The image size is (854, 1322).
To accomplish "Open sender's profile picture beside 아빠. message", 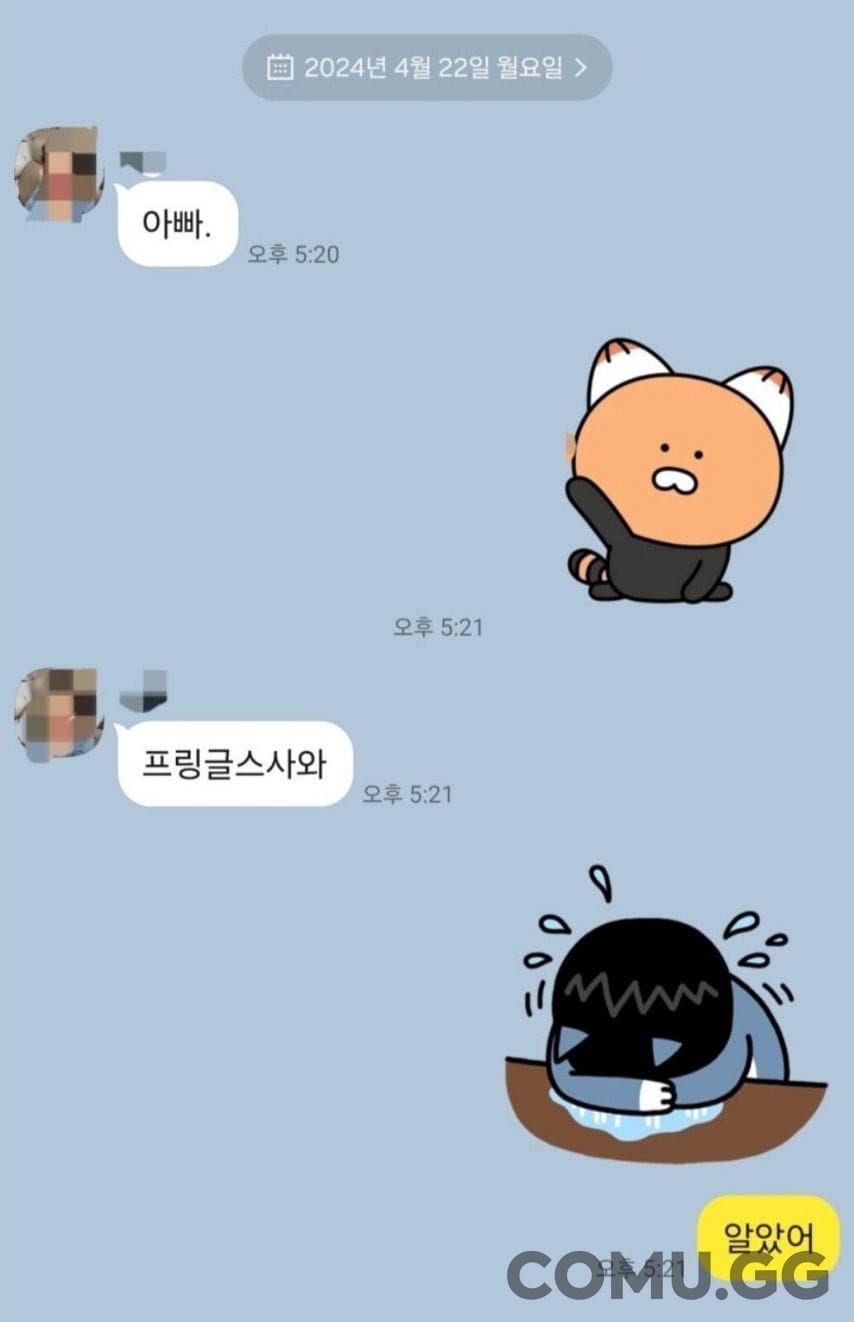I will (58, 174).
